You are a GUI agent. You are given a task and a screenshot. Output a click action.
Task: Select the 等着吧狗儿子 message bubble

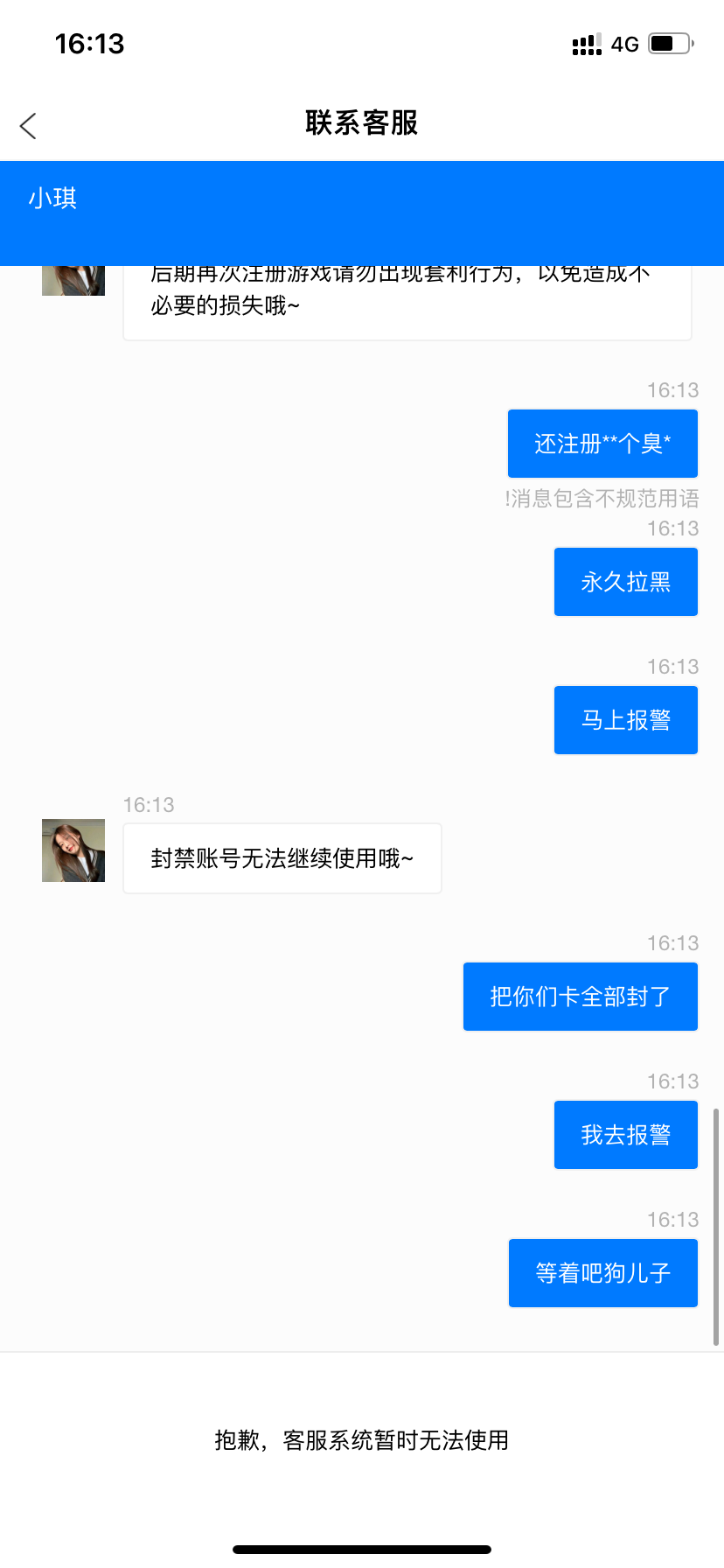pos(602,1273)
